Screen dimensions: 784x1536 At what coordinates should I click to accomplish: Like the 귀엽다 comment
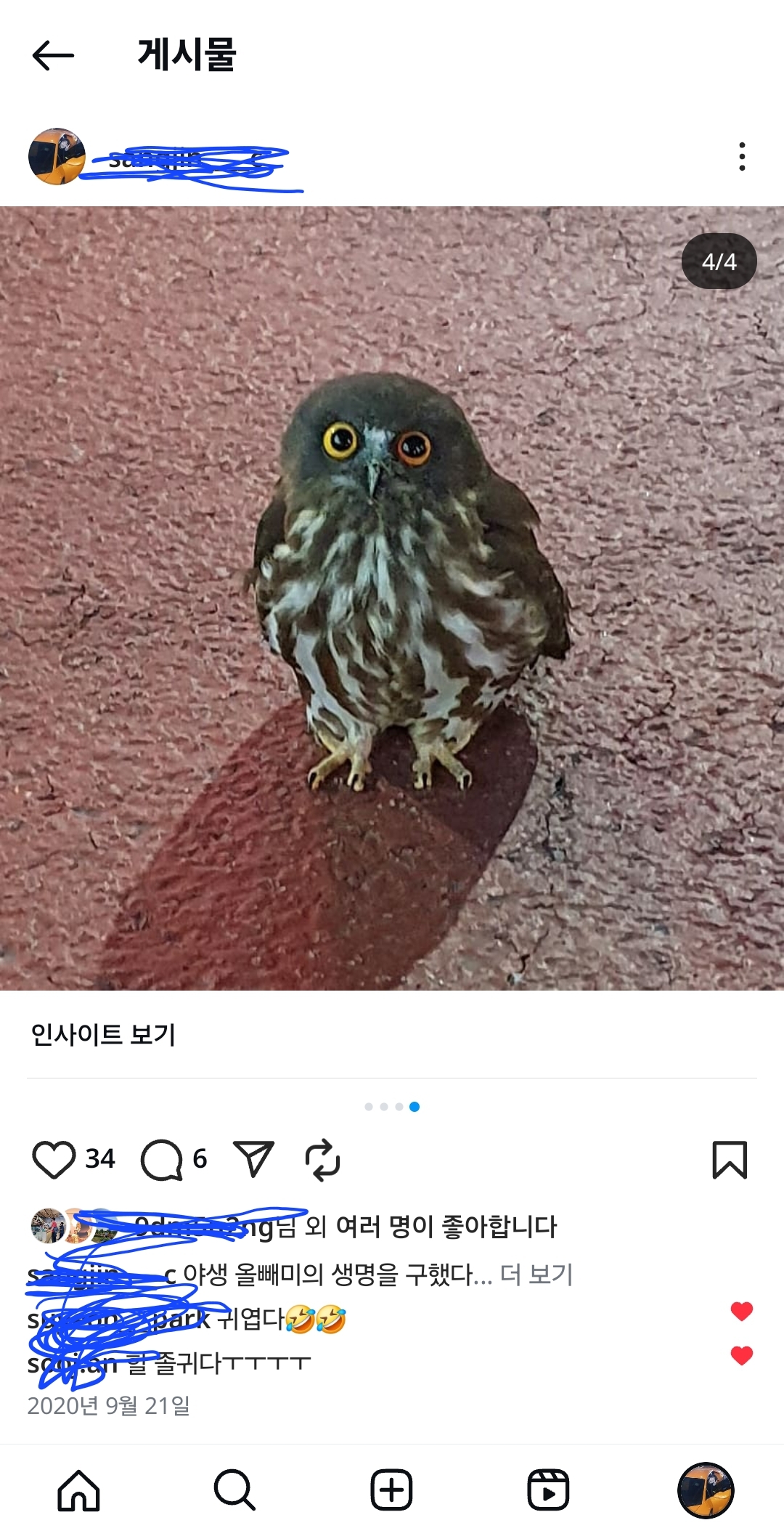point(741,1311)
